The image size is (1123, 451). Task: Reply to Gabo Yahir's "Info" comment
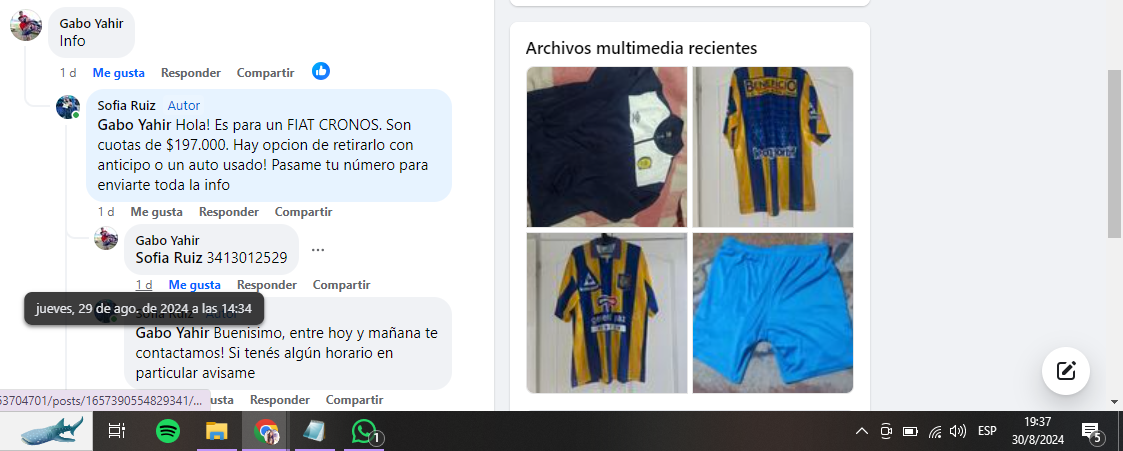[190, 73]
